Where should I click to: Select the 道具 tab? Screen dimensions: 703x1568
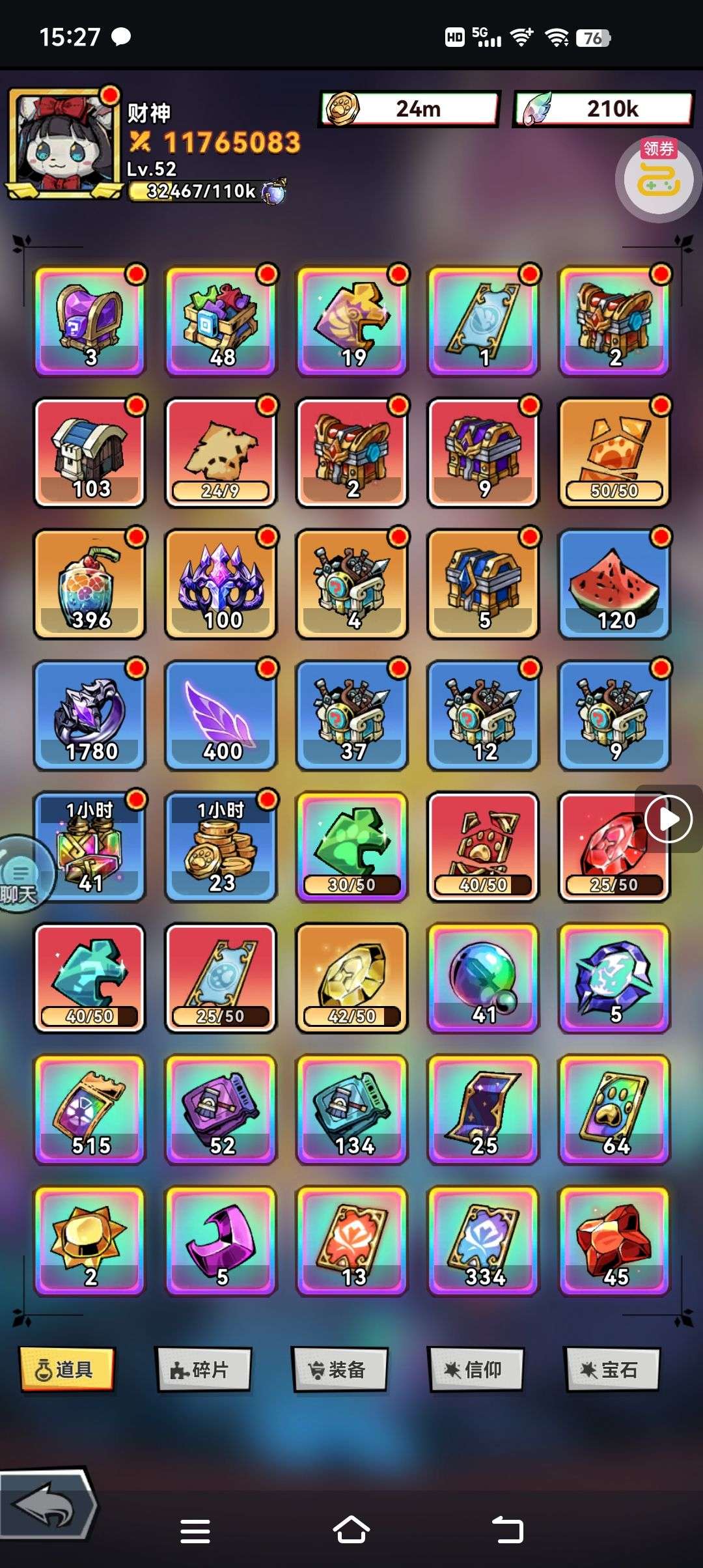click(67, 1369)
